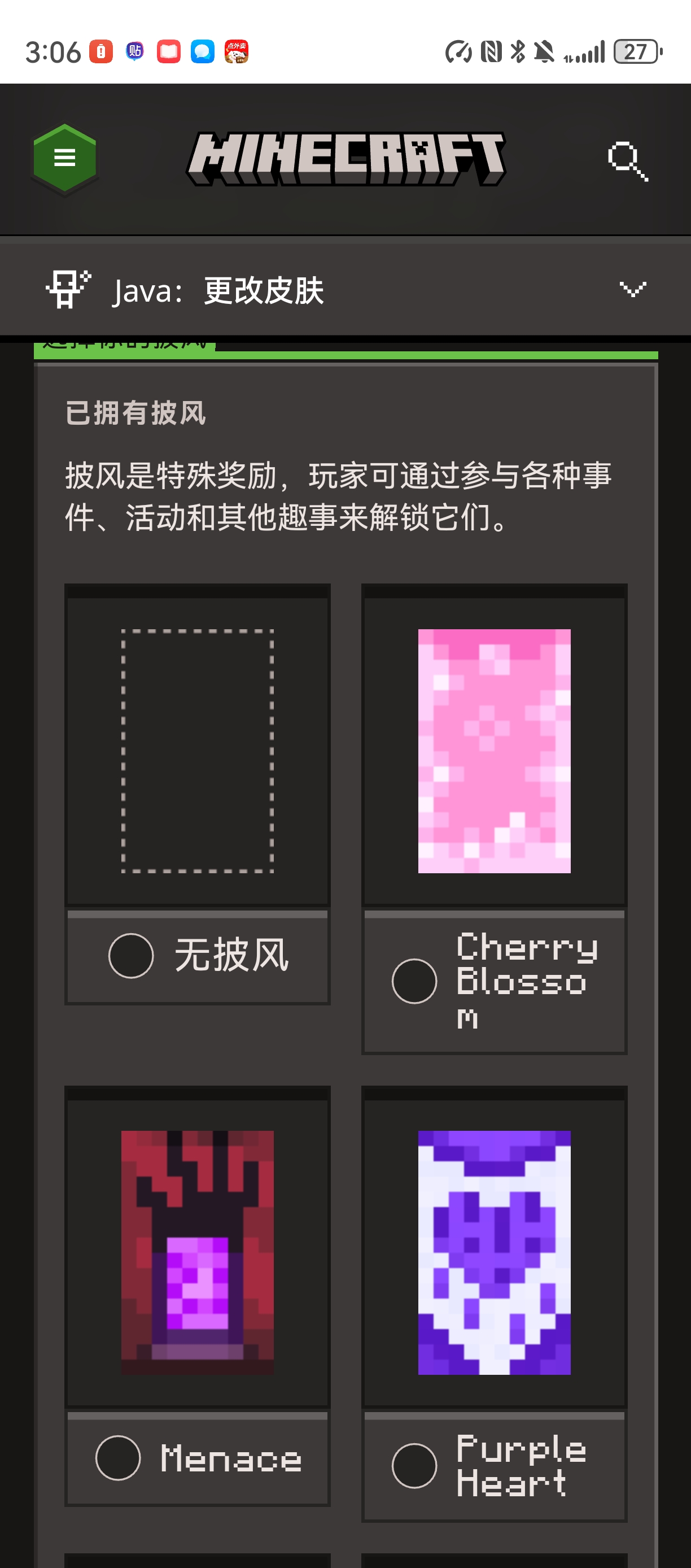
Task: Tap the Purple Heart cape image
Action: (494, 1252)
